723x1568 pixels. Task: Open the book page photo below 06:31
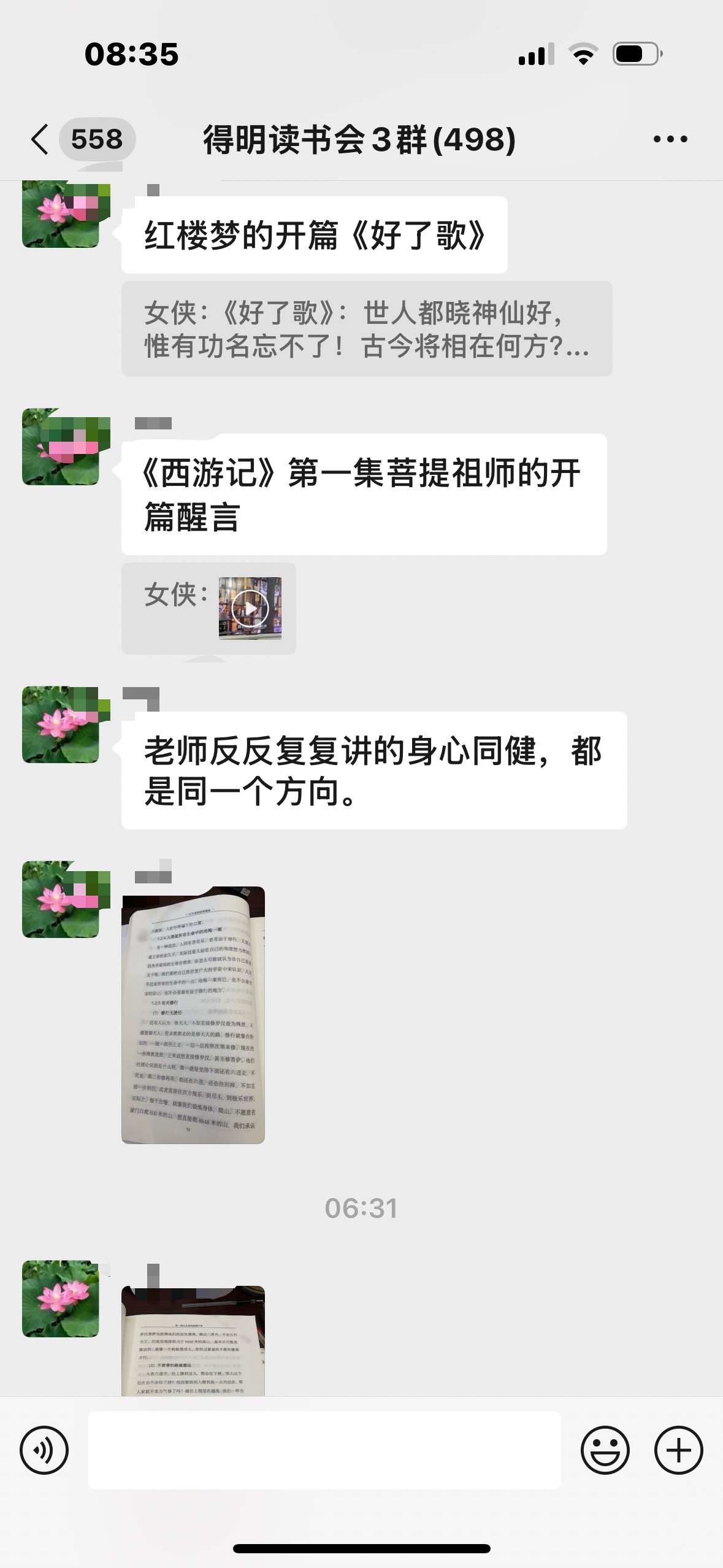coord(193,1341)
